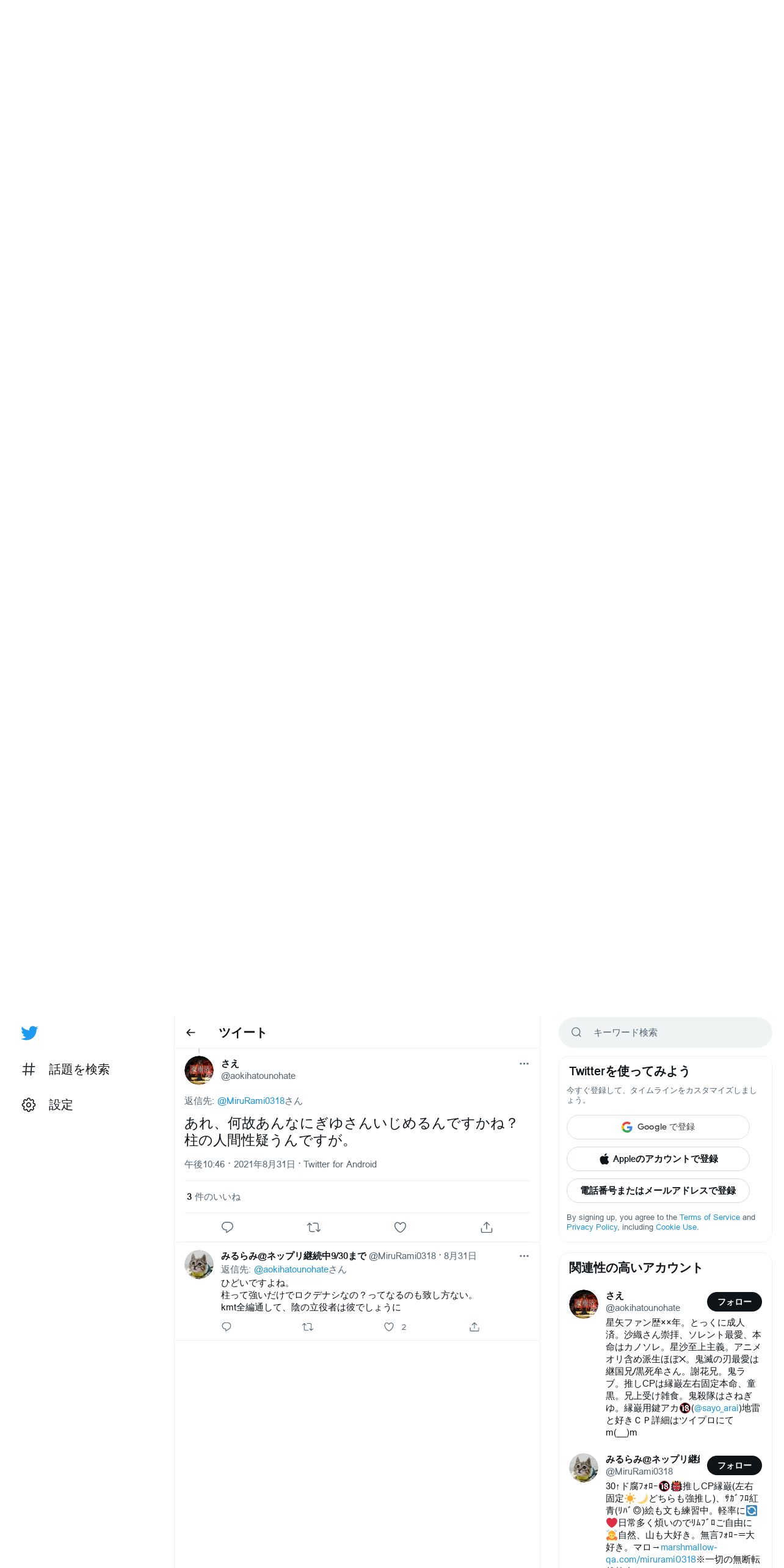Reply to さえ's main tweet
This screenshot has width=784, height=1568.
(227, 1227)
